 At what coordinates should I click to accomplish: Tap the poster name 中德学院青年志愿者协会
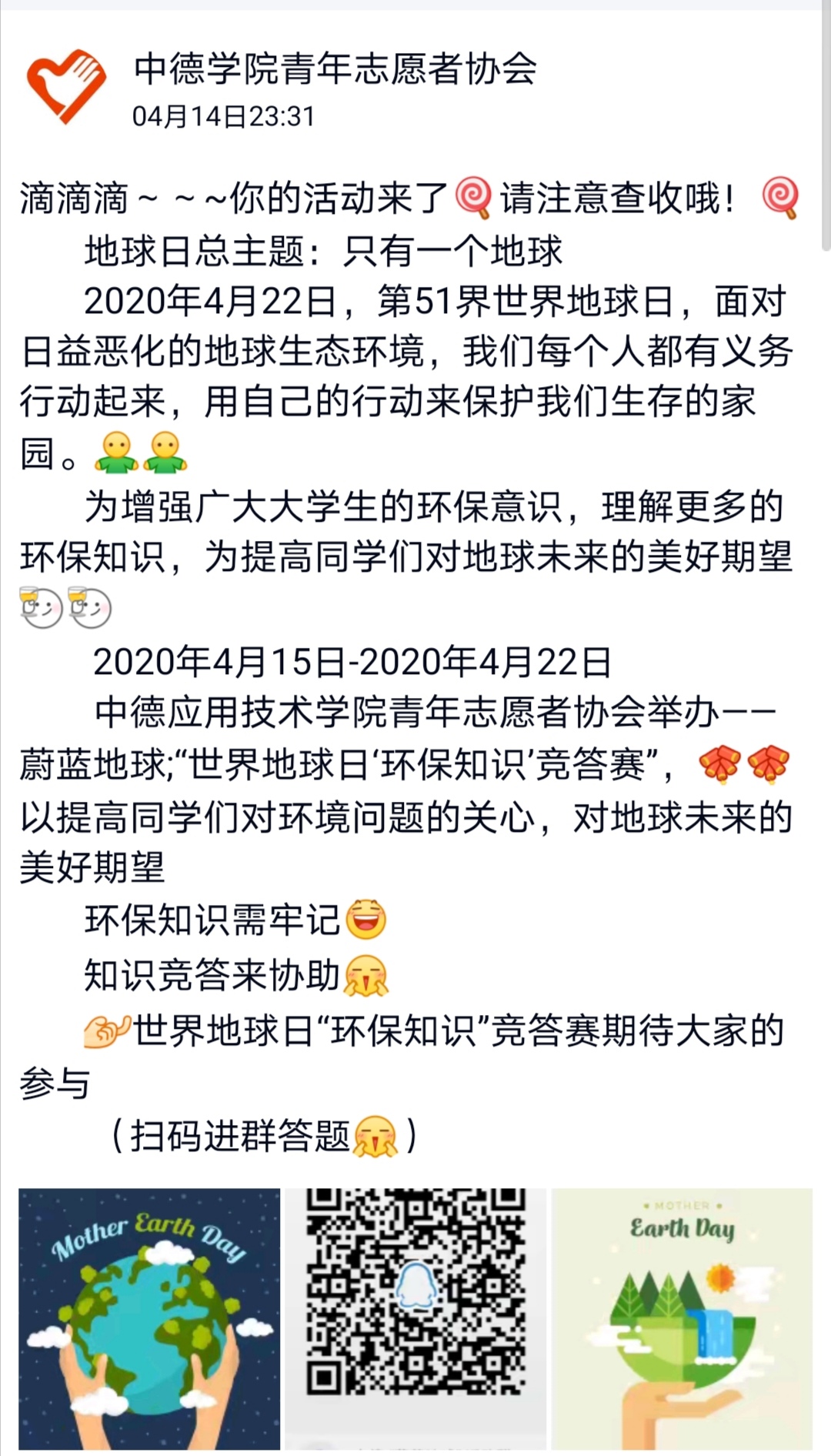point(335,69)
